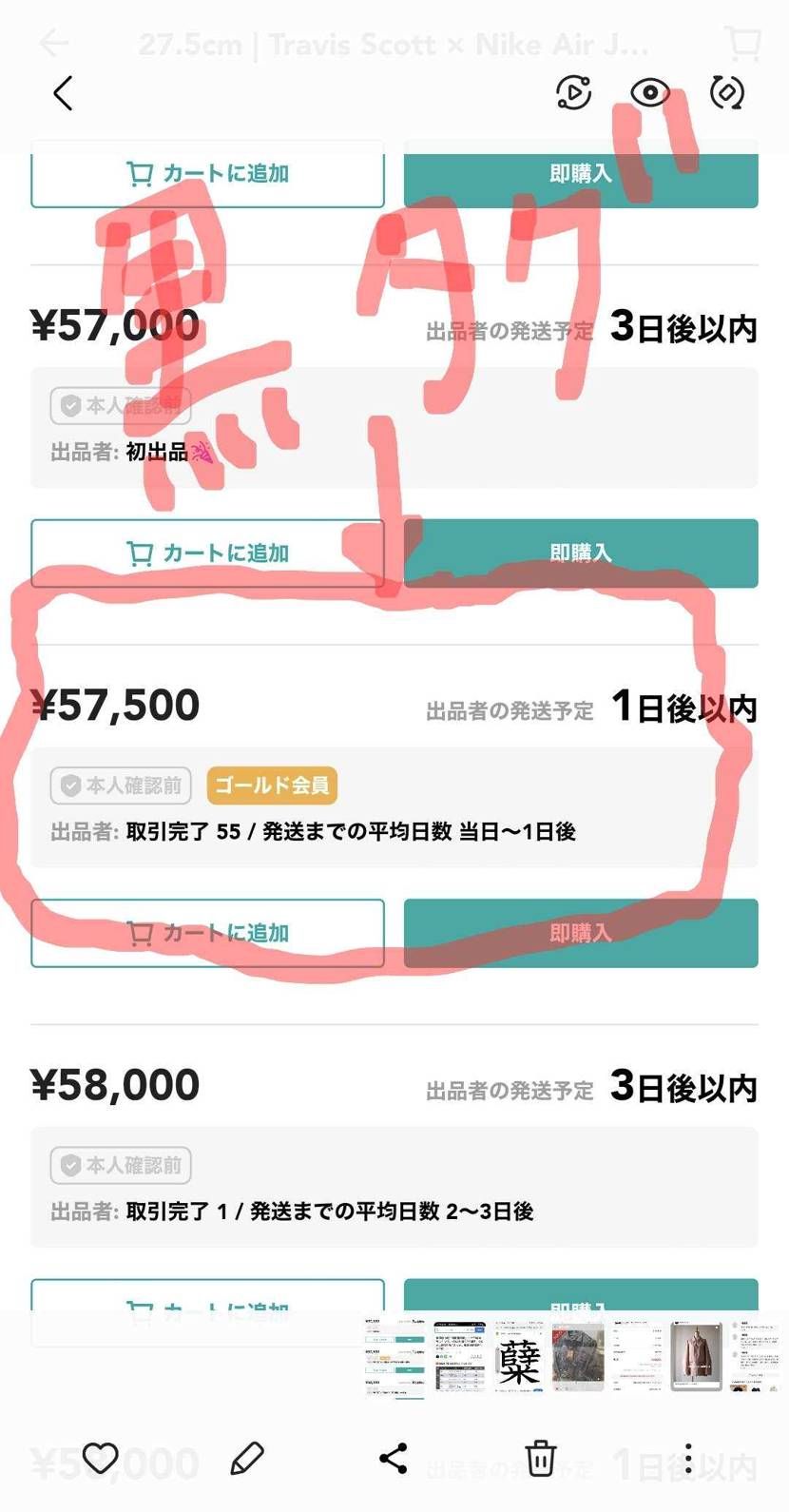Share this photo
Image resolution: width=789 pixels, height=1512 pixels.
point(394,1458)
